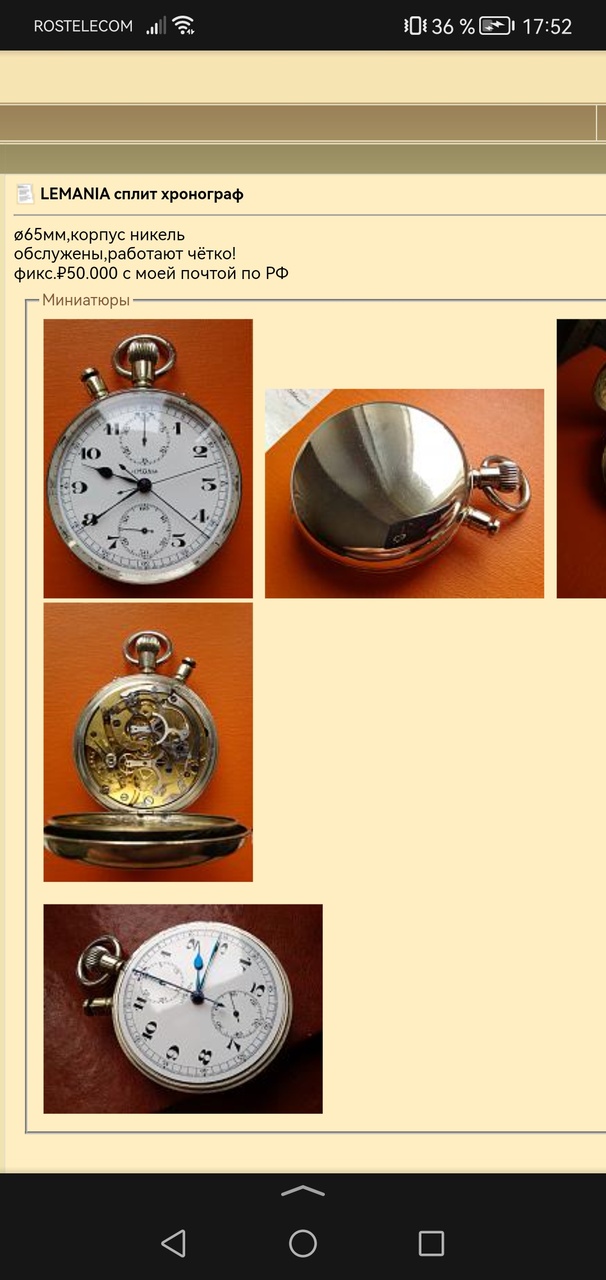
Task: Show recent apps
Action: point(431,1243)
